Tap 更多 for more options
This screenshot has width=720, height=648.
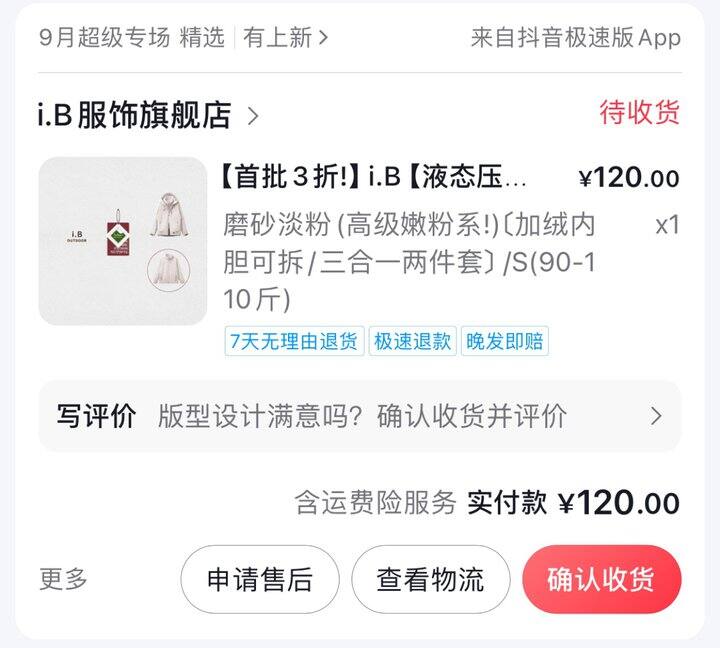coord(64,578)
